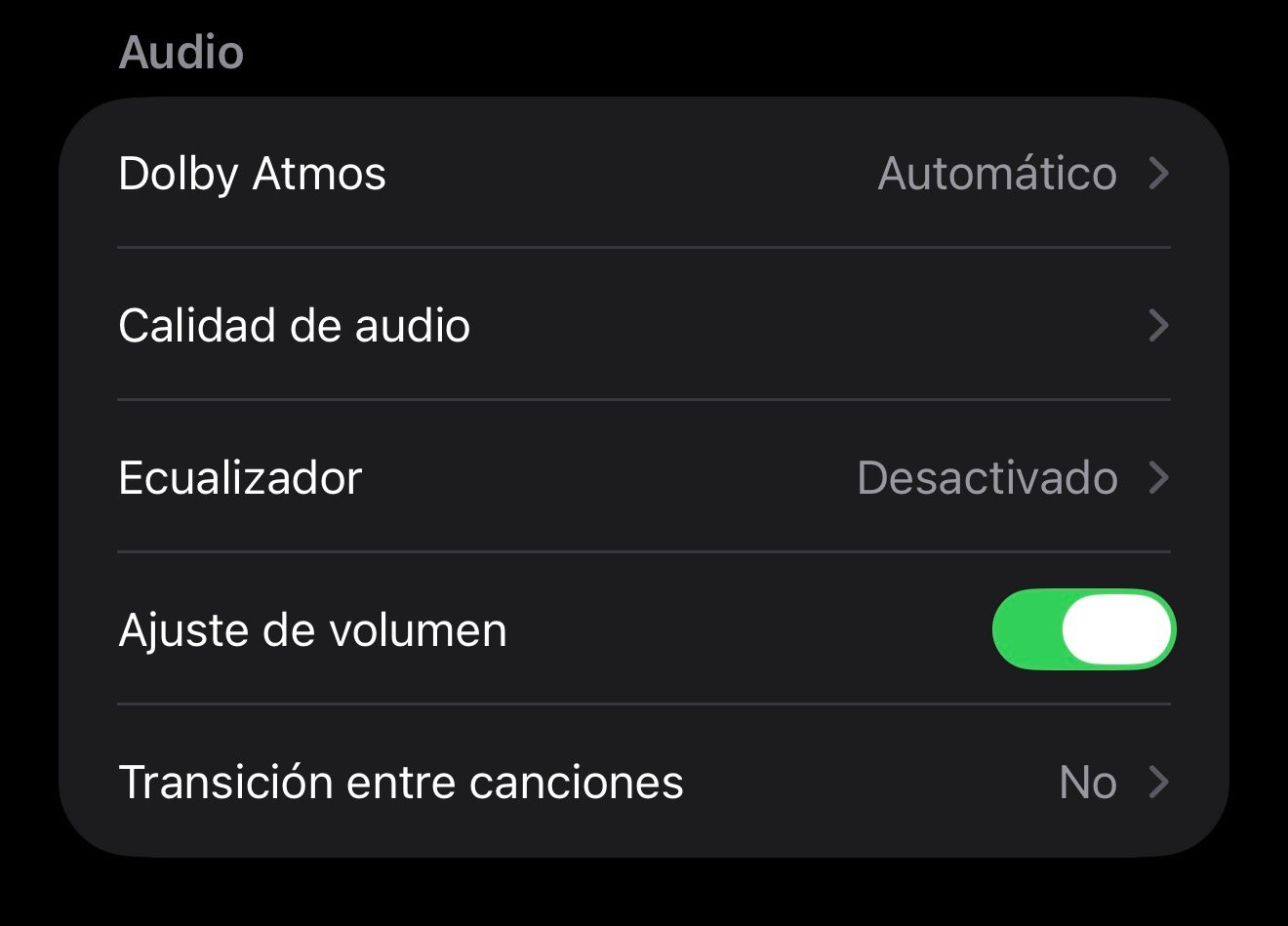Open the Ecualizador settings
1288x926 pixels.
pyautogui.click(x=643, y=478)
